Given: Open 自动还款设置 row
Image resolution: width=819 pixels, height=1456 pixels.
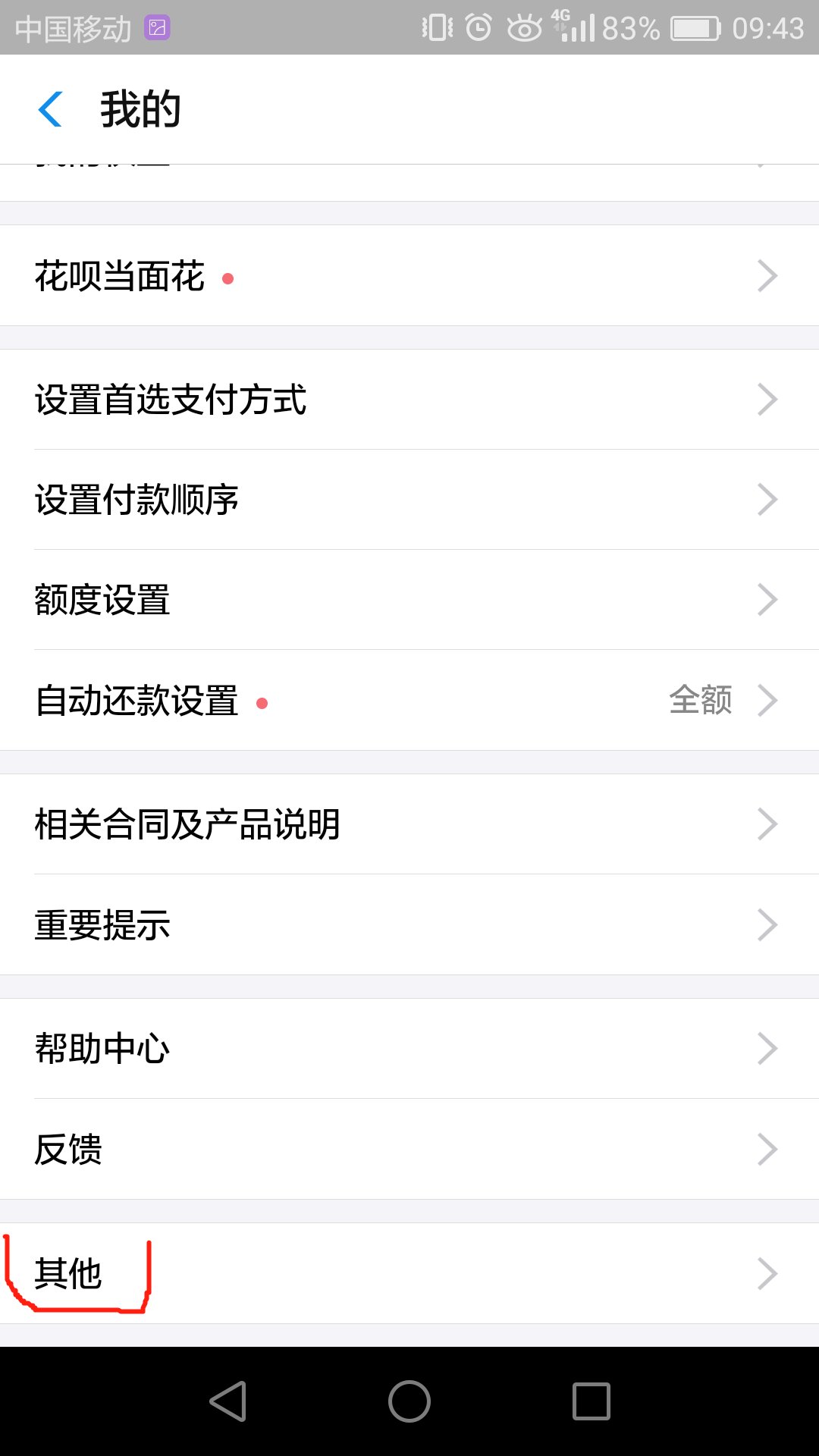Looking at the screenshot, I should point(409,700).
